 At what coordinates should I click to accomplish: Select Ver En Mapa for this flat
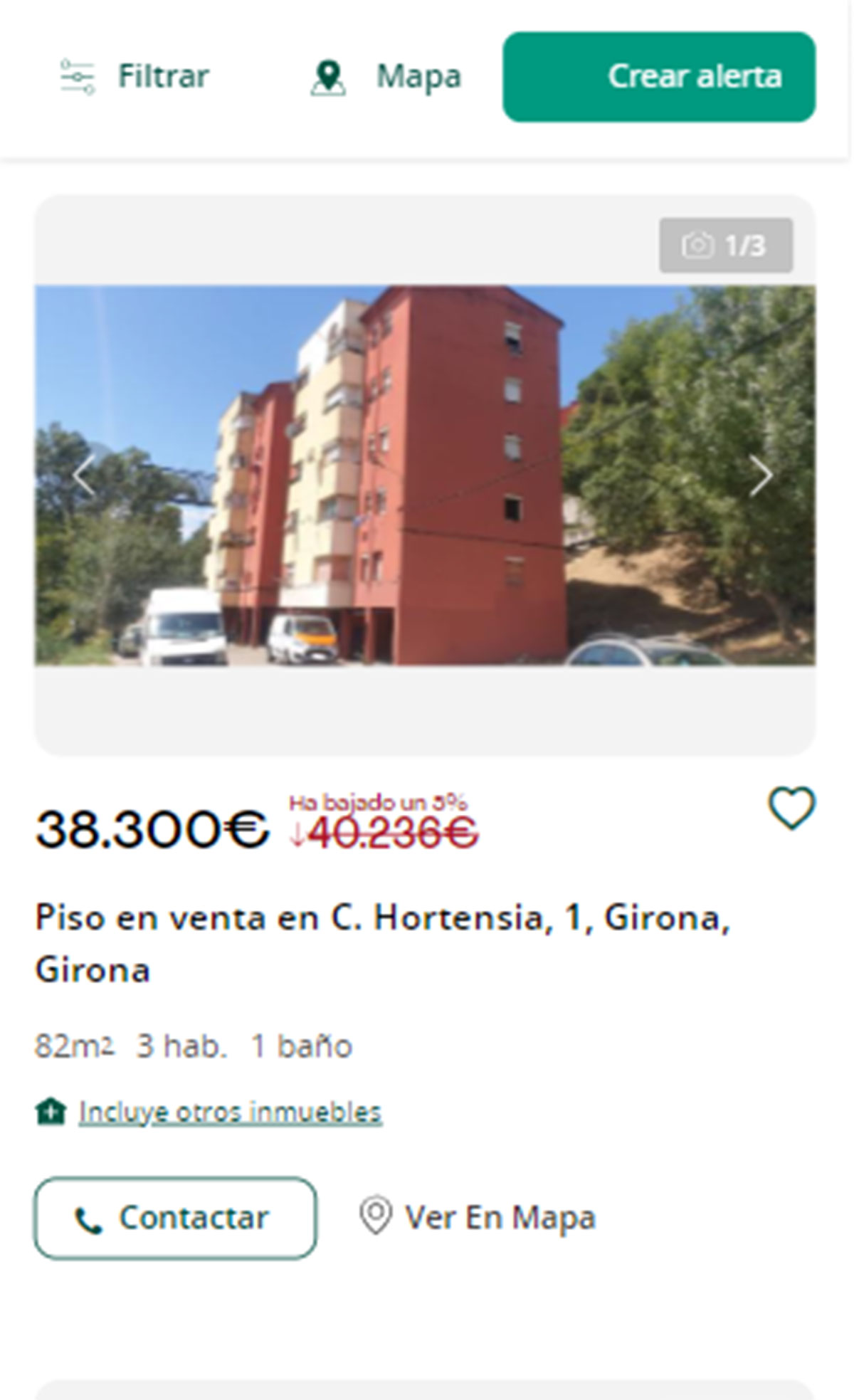click(477, 1217)
